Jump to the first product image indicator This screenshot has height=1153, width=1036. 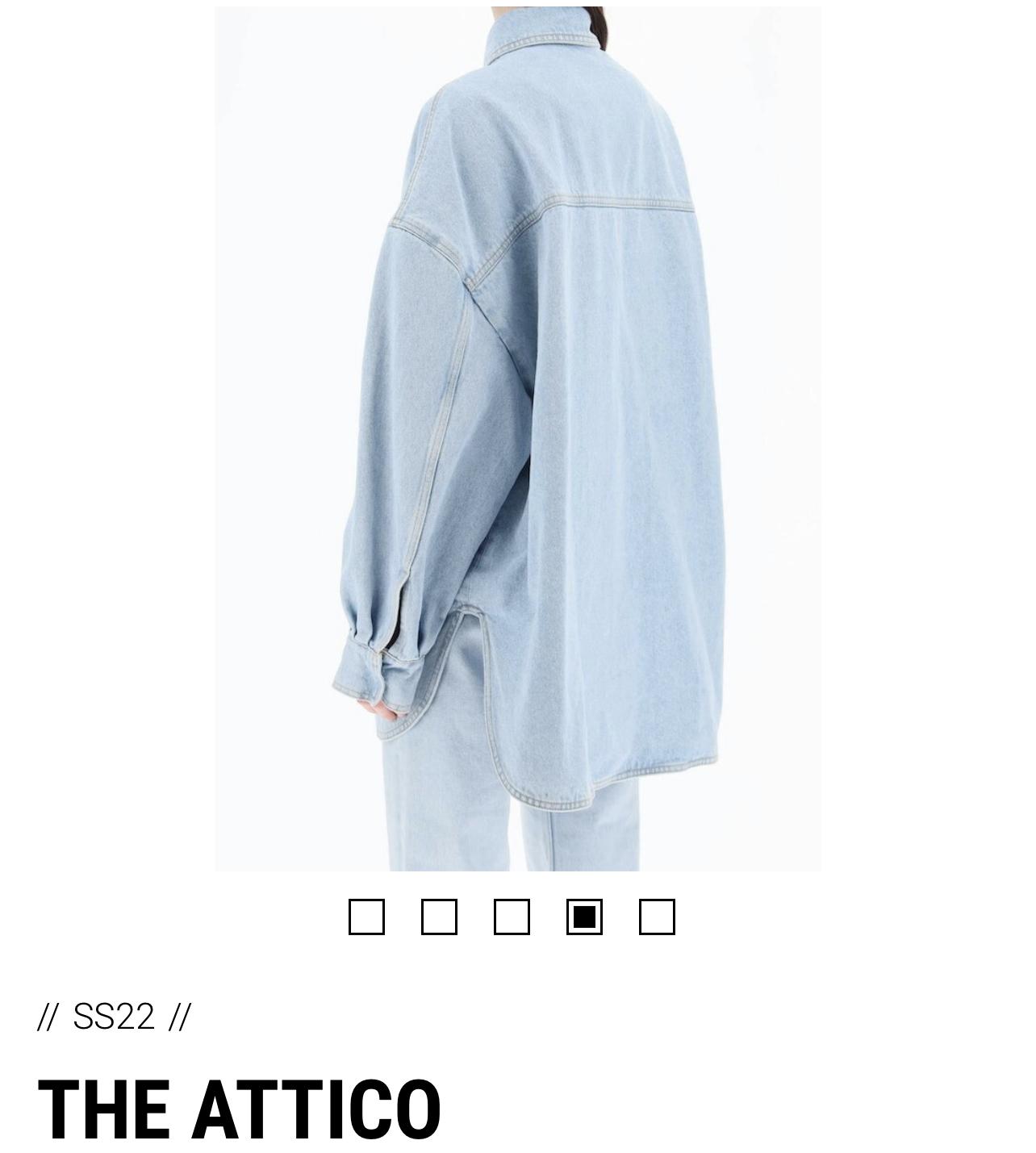[366, 917]
